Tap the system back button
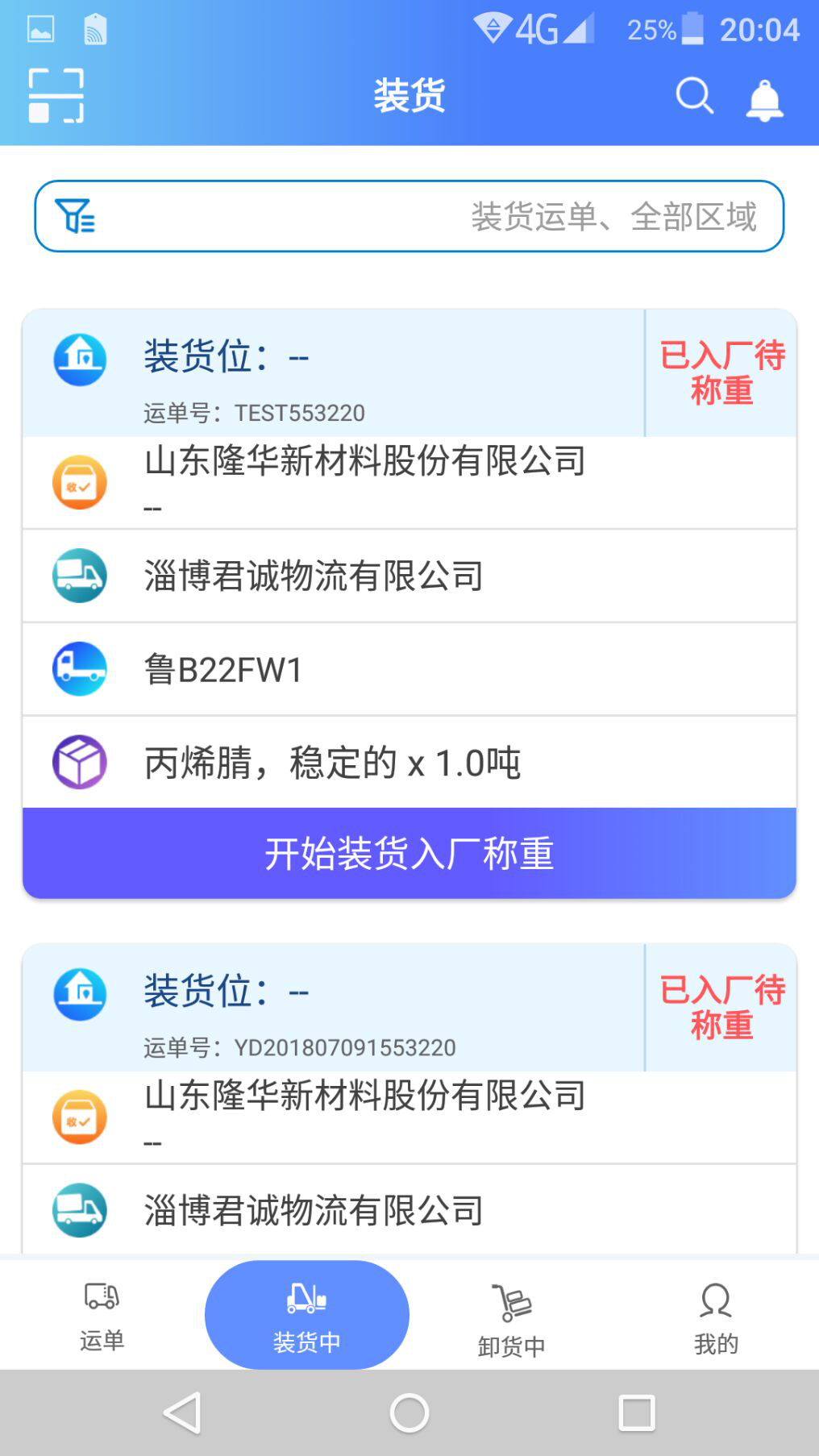Viewport: 819px width, 1456px height. 182,1412
